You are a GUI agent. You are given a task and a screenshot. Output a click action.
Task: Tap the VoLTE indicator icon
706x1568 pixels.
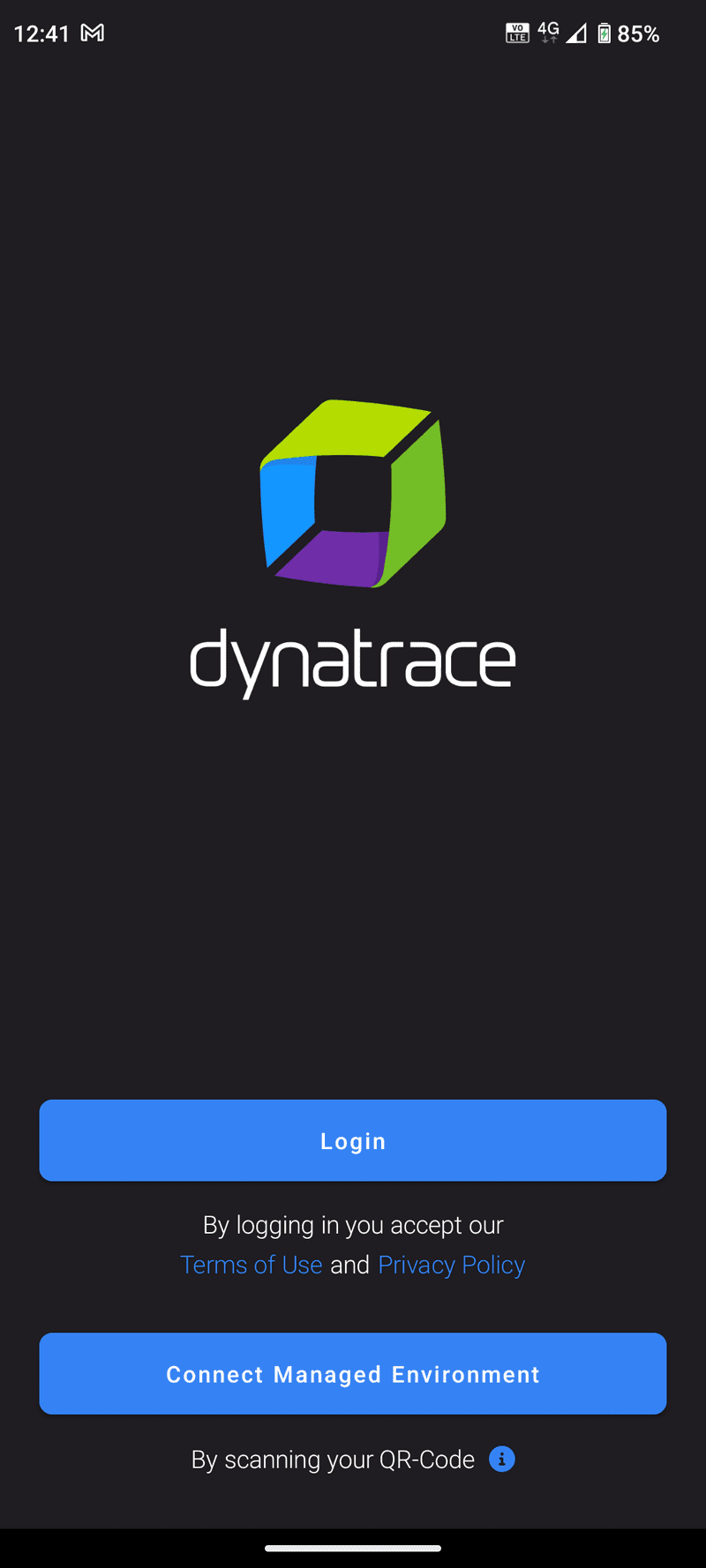(x=519, y=33)
